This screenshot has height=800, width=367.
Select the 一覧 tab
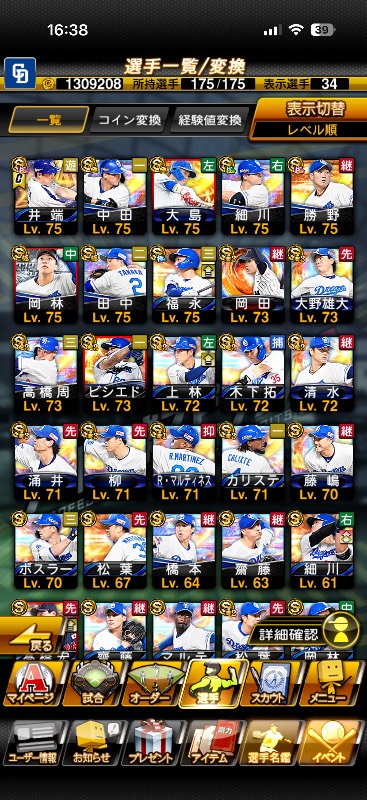(x=49, y=120)
